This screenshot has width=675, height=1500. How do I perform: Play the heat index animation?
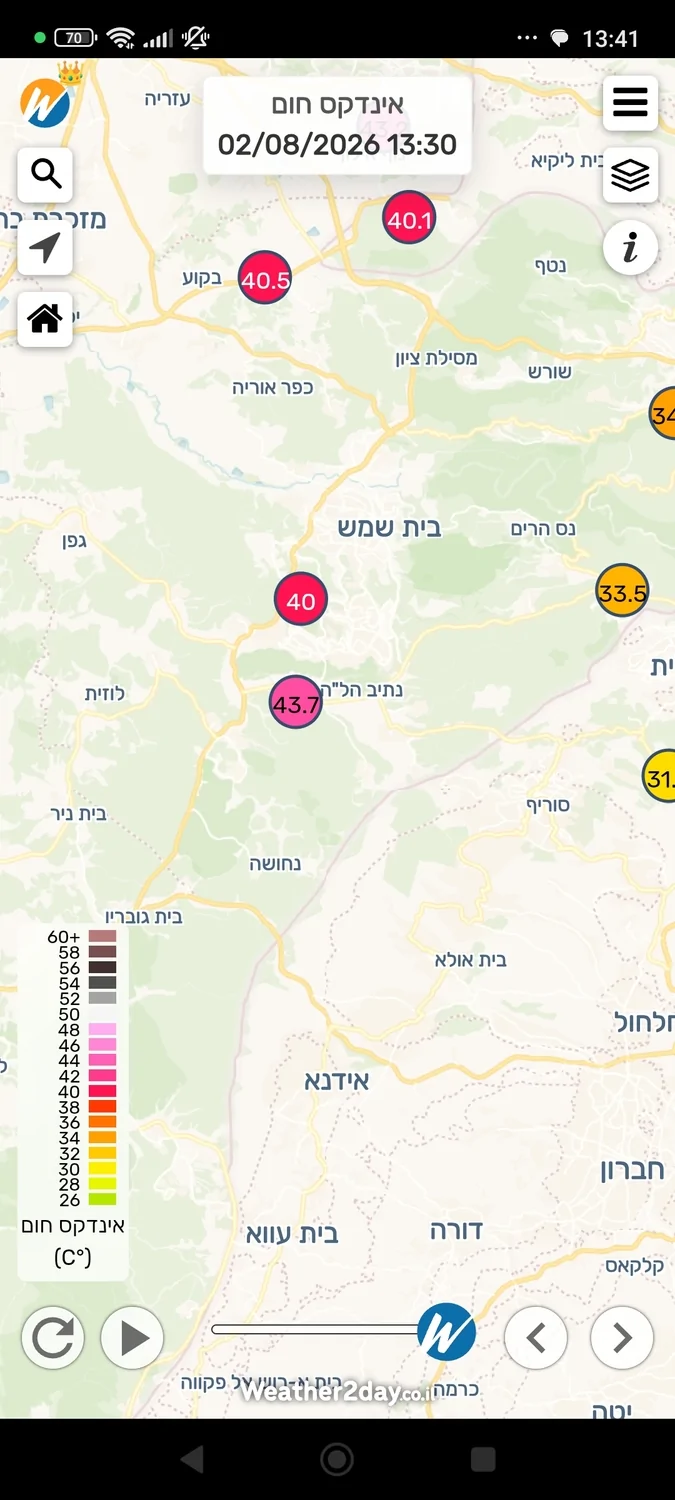(132, 1337)
